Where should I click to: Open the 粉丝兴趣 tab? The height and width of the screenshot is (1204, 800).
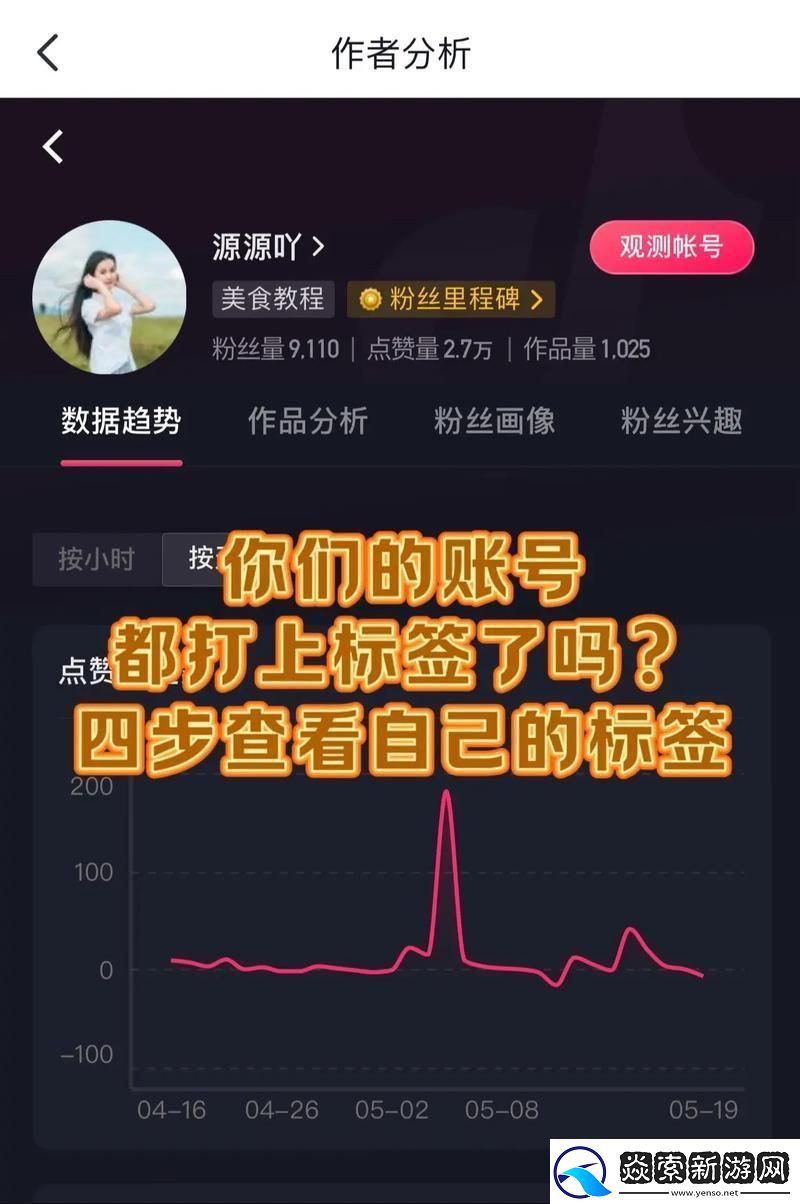pyautogui.click(x=678, y=422)
